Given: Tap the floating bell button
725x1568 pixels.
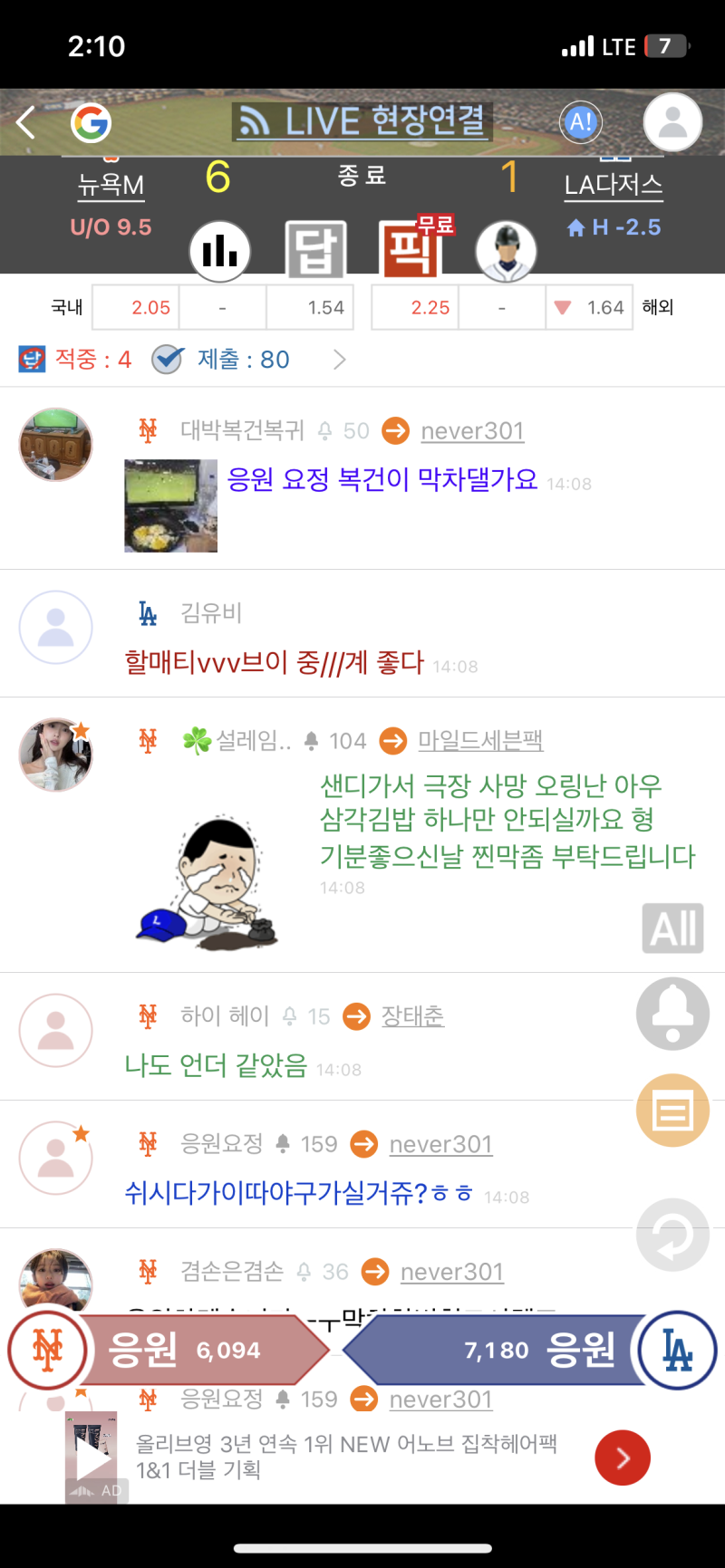Looking at the screenshot, I should pos(672,1014).
